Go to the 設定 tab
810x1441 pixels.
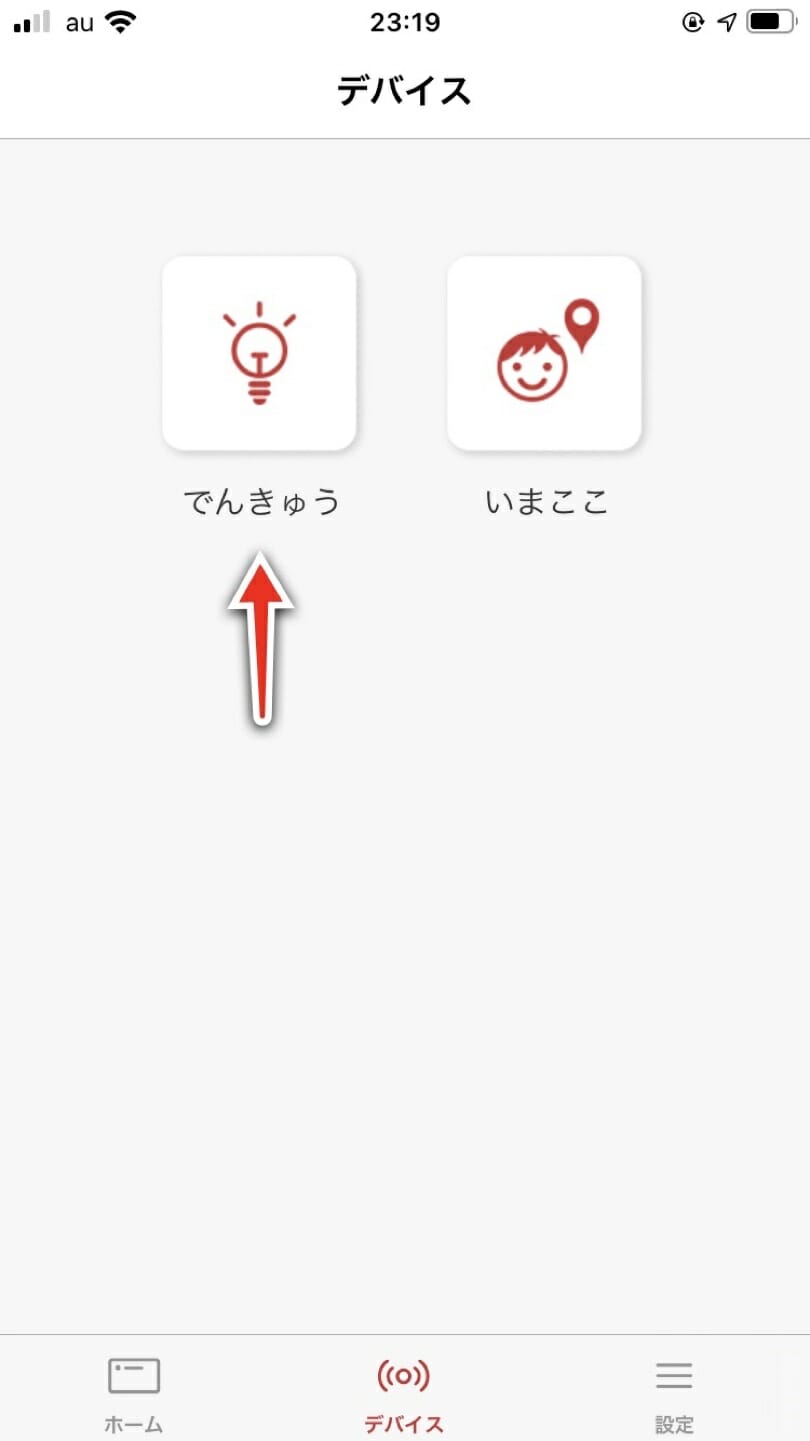pyautogui.click(x=674, y=1393)
